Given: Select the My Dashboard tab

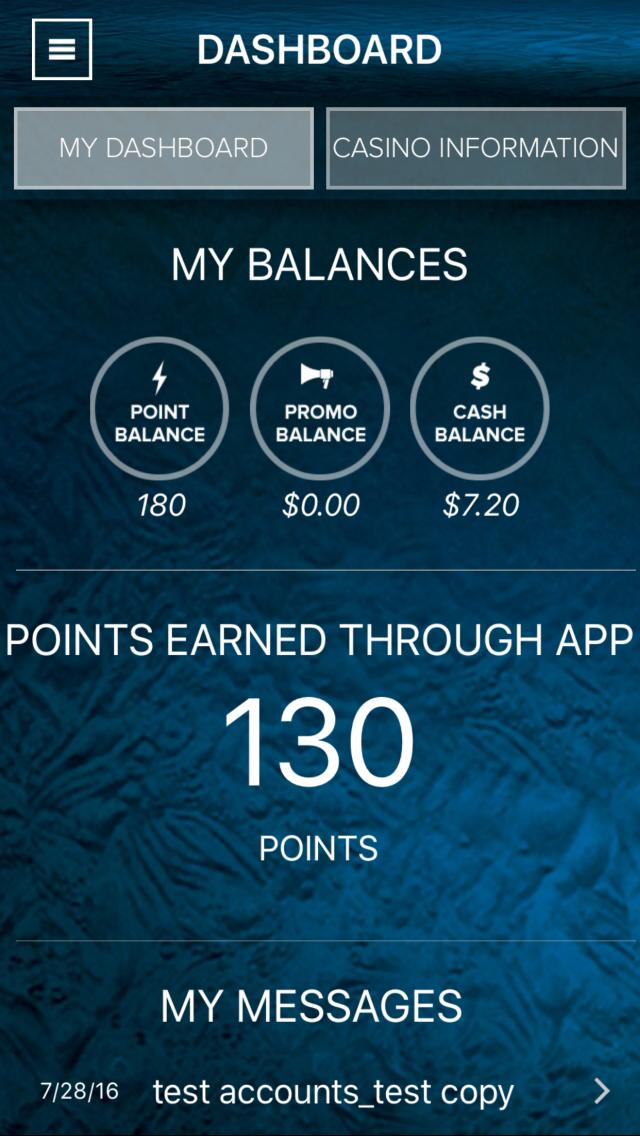Looking at the screenshot, I should (163, 148).
